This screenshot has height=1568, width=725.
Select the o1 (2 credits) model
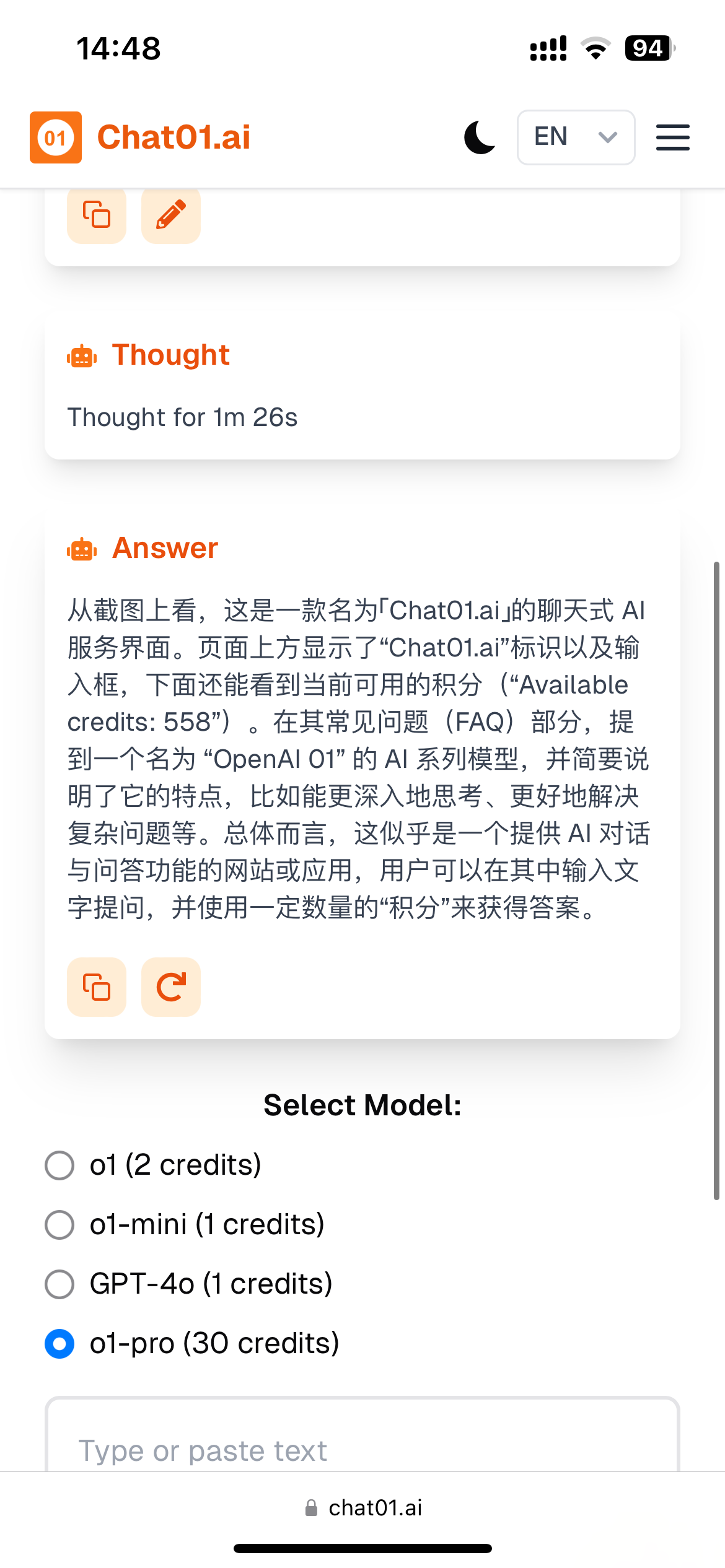click(x=59, y=1165)
